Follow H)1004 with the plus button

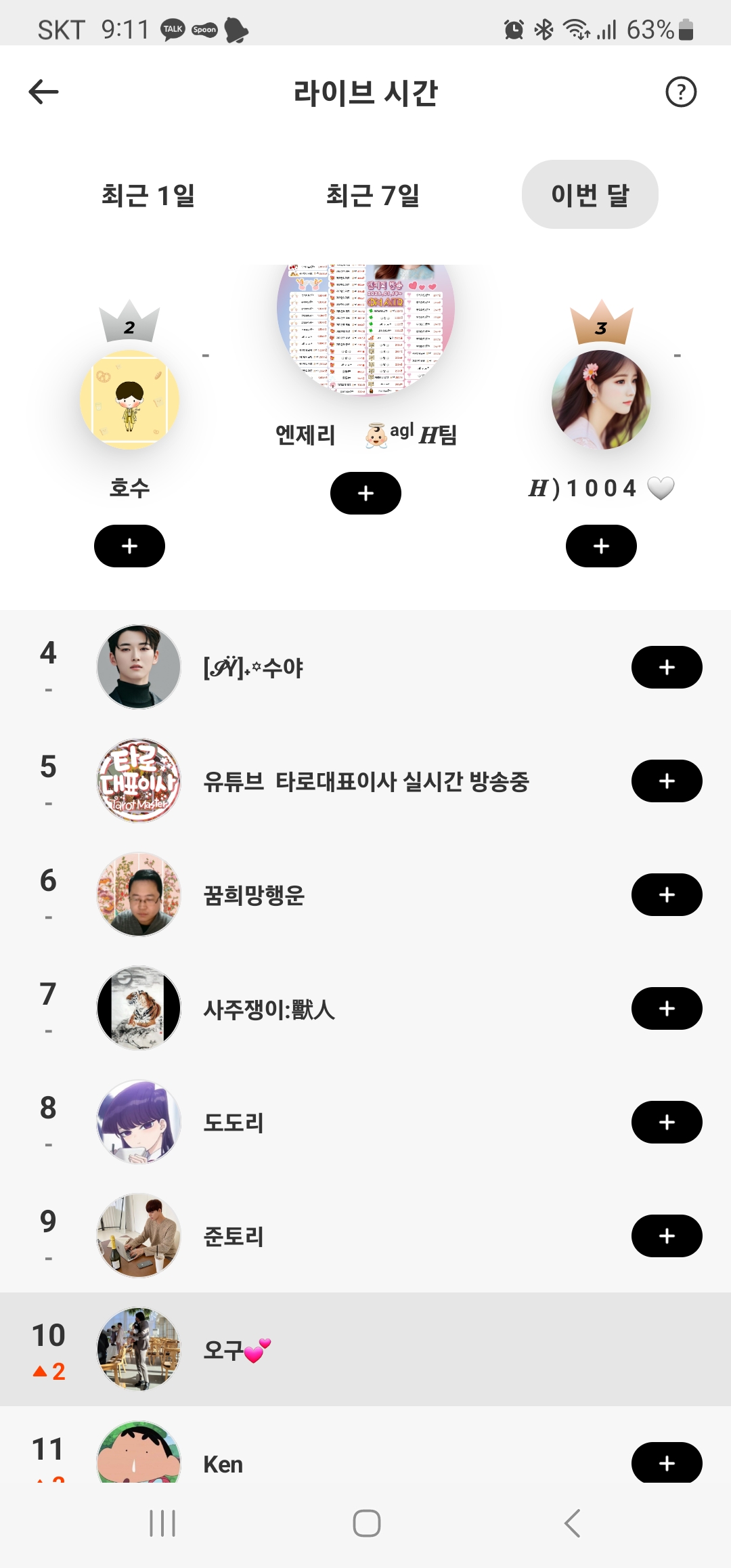click(601, 546)
